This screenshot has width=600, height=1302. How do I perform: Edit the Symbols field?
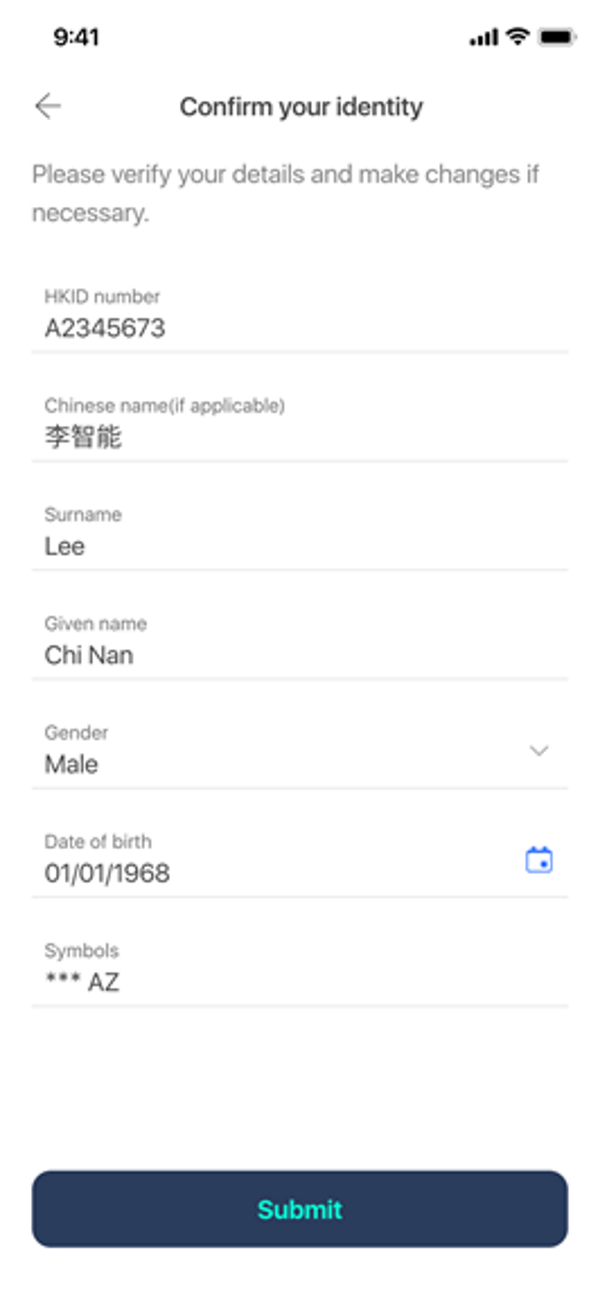[x=300, y=981]
